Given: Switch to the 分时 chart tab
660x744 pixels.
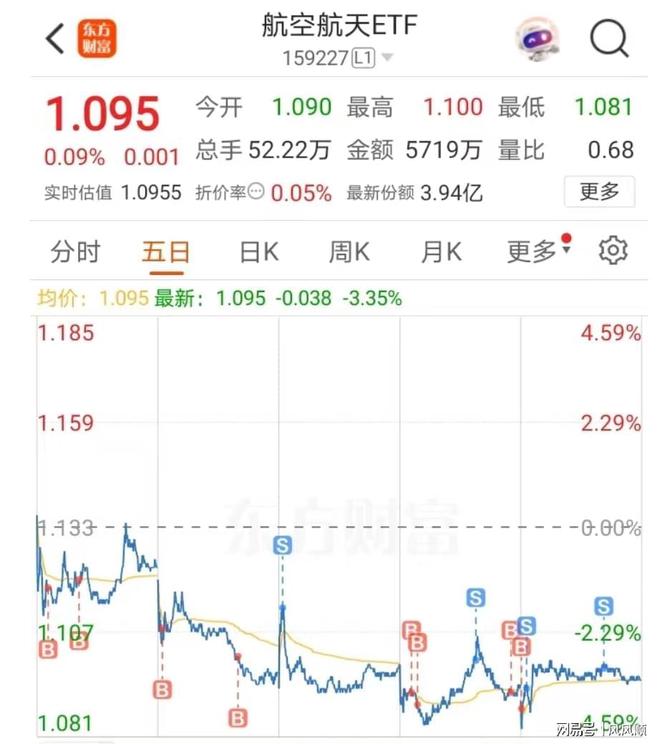Looking at the screenshot, I should coord(75,252).
